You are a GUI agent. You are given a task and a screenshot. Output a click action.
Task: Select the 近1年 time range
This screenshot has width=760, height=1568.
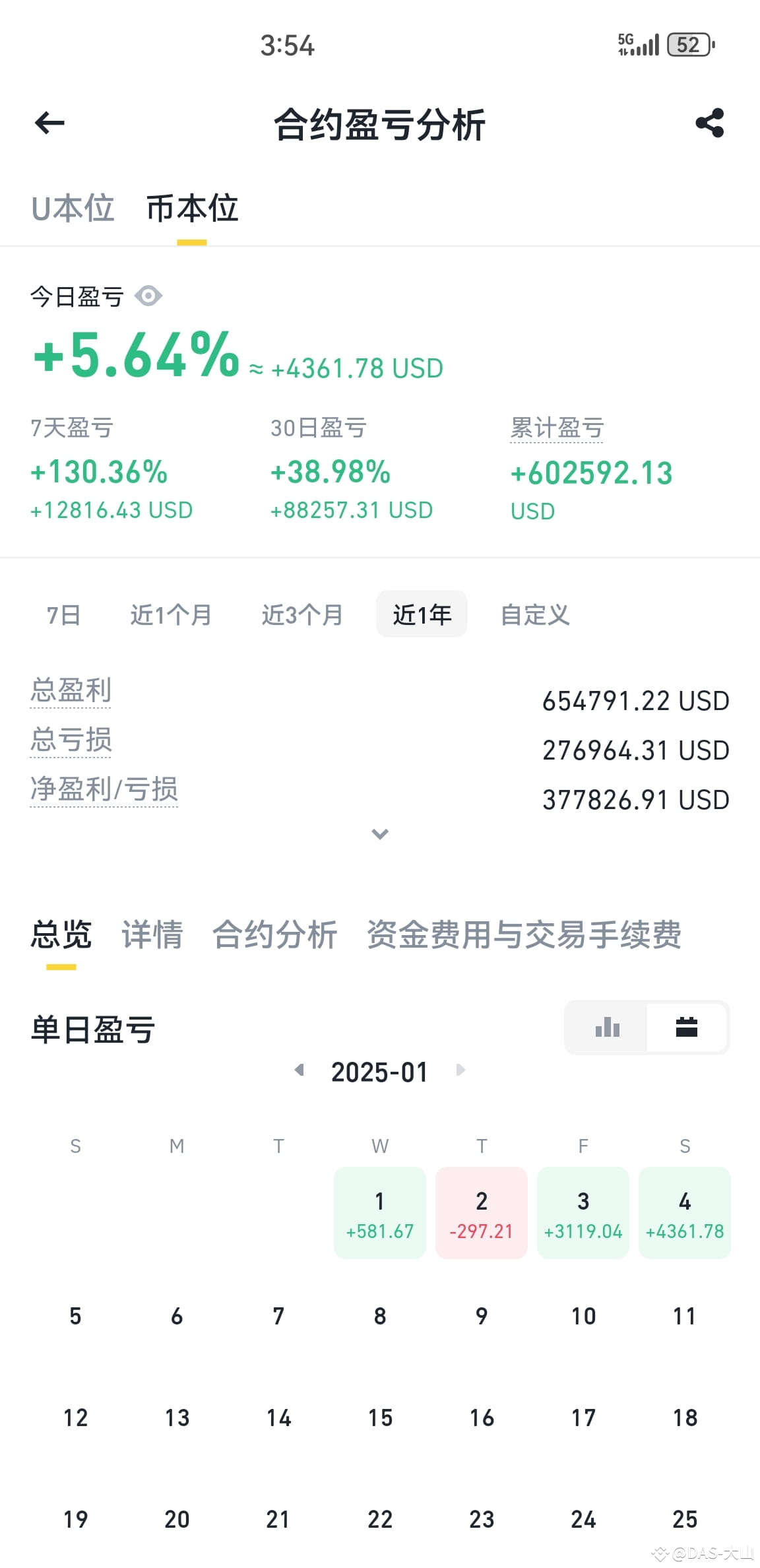(422, 614)
